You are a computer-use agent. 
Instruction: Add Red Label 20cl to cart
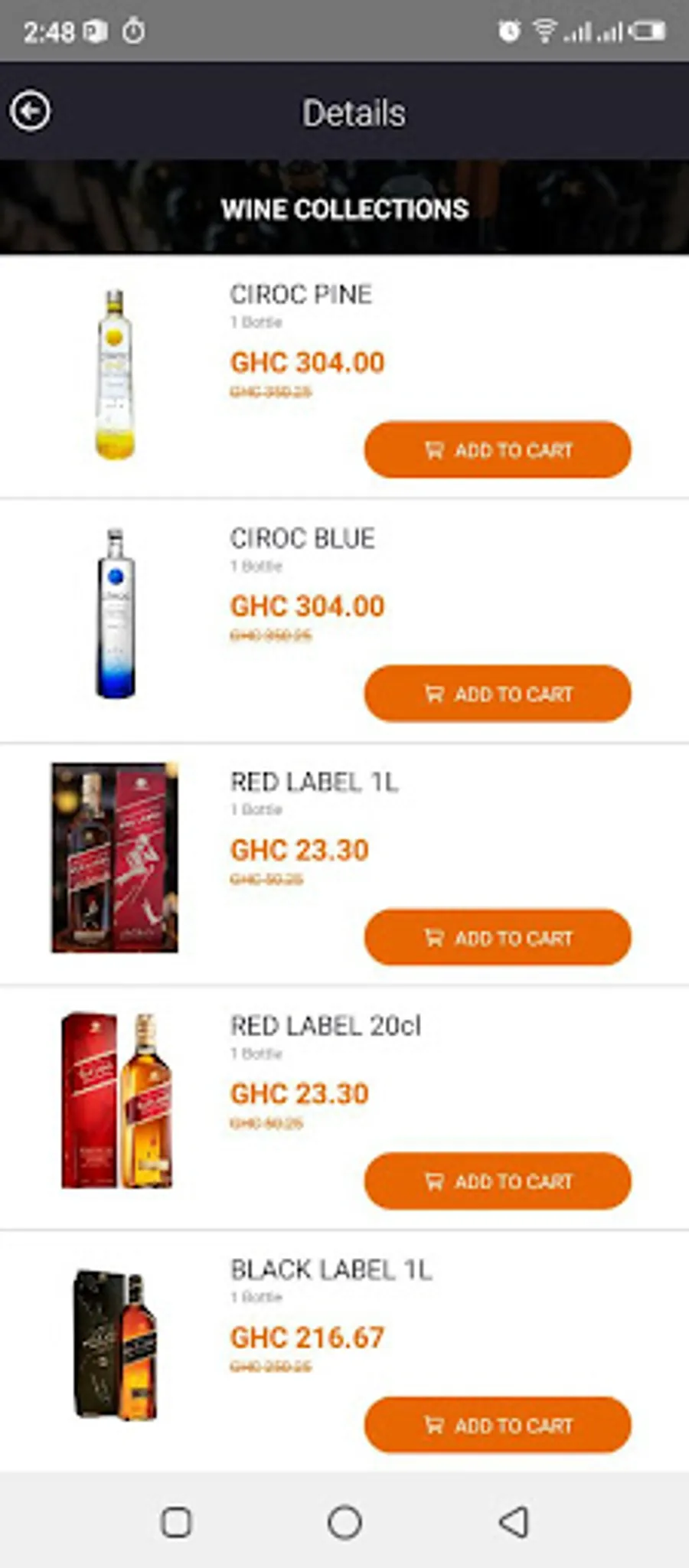tap(498, 1181)
